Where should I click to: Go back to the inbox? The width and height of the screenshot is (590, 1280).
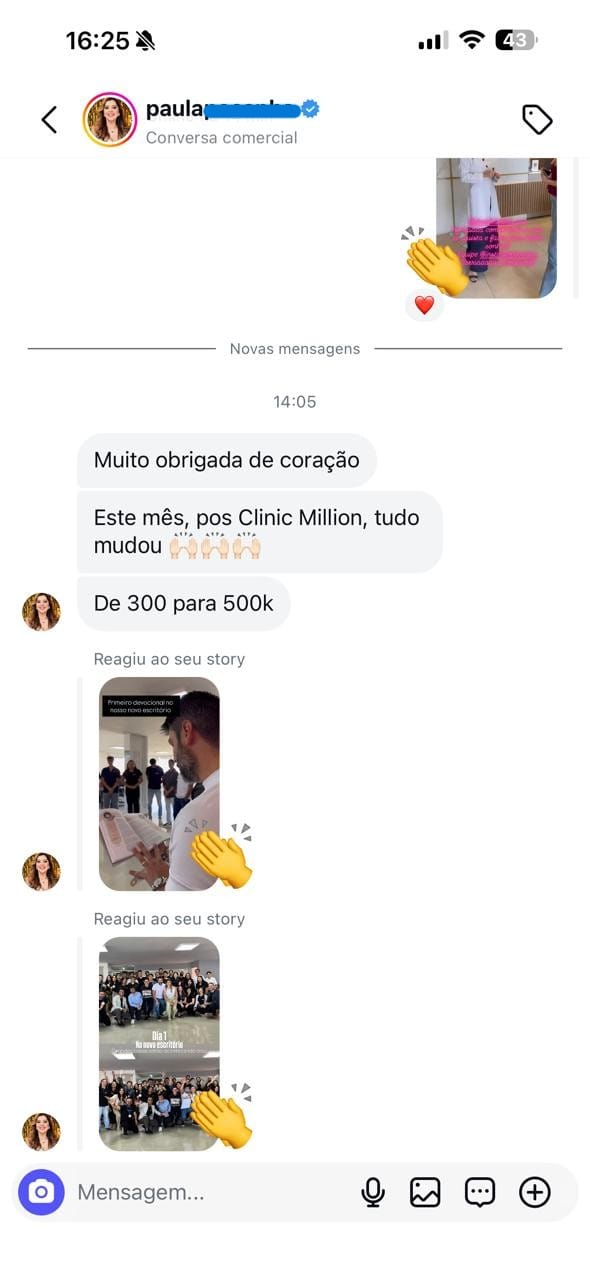coord(49,120)
